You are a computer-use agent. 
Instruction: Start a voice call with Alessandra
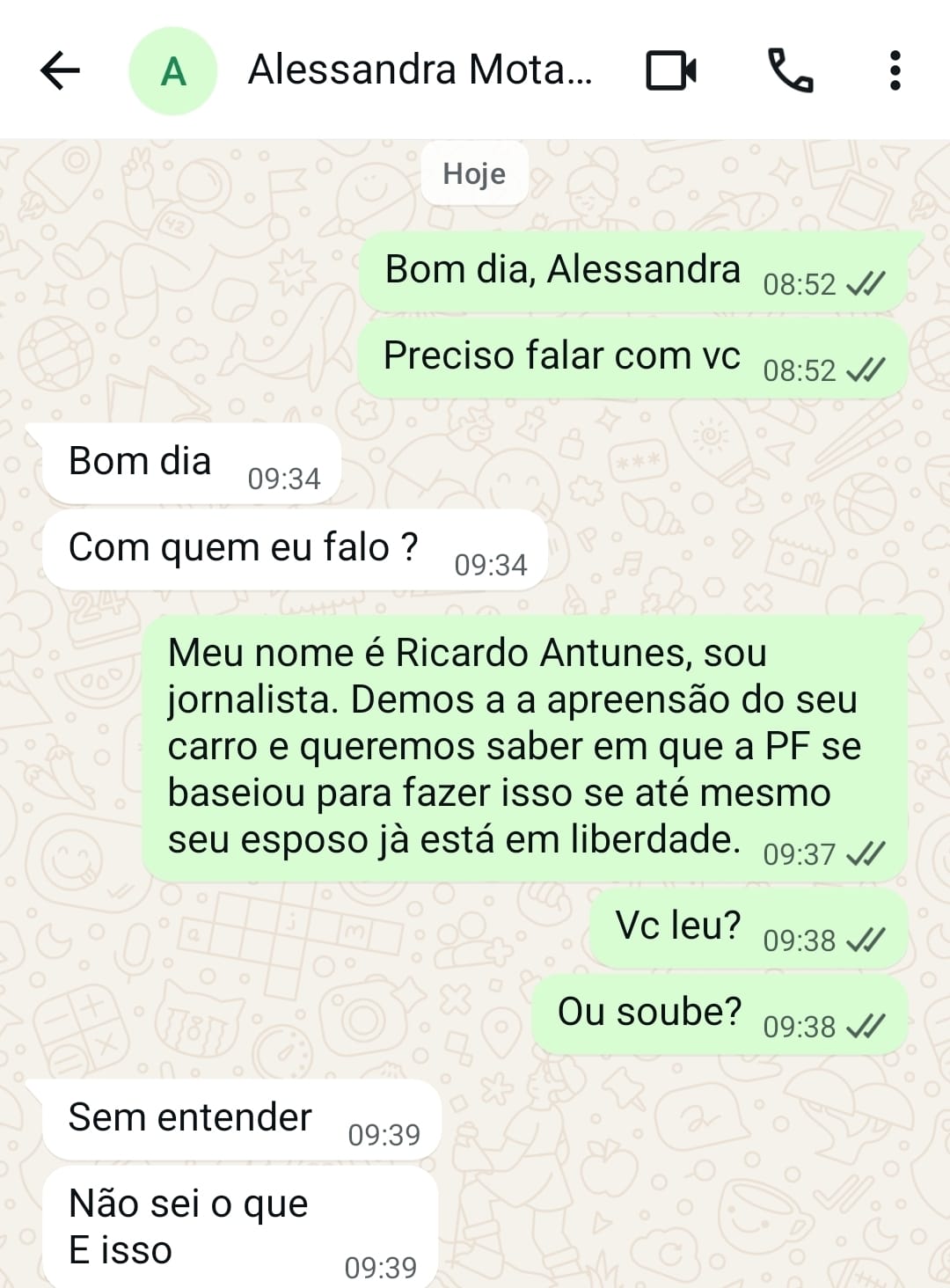(x=791, y=70)
